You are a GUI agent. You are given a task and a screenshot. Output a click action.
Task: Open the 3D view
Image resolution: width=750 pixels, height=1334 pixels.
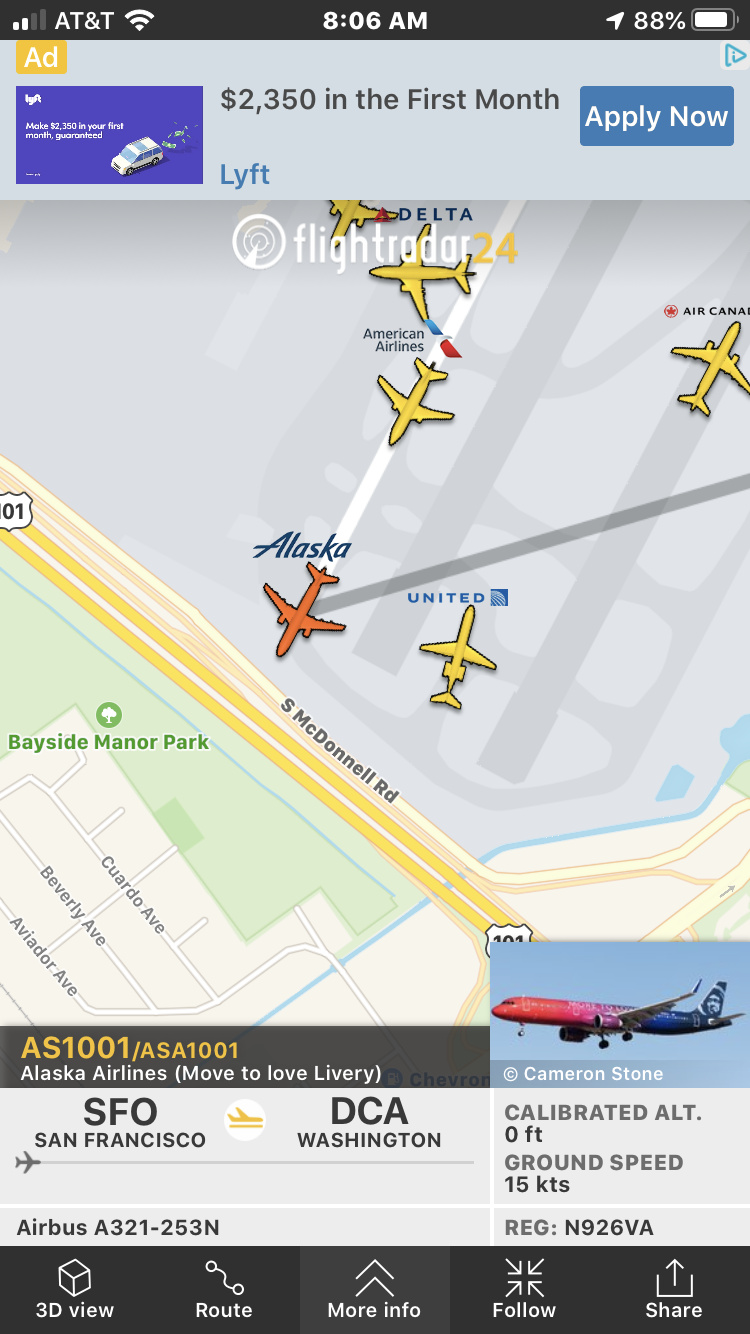coord(75,1290)
